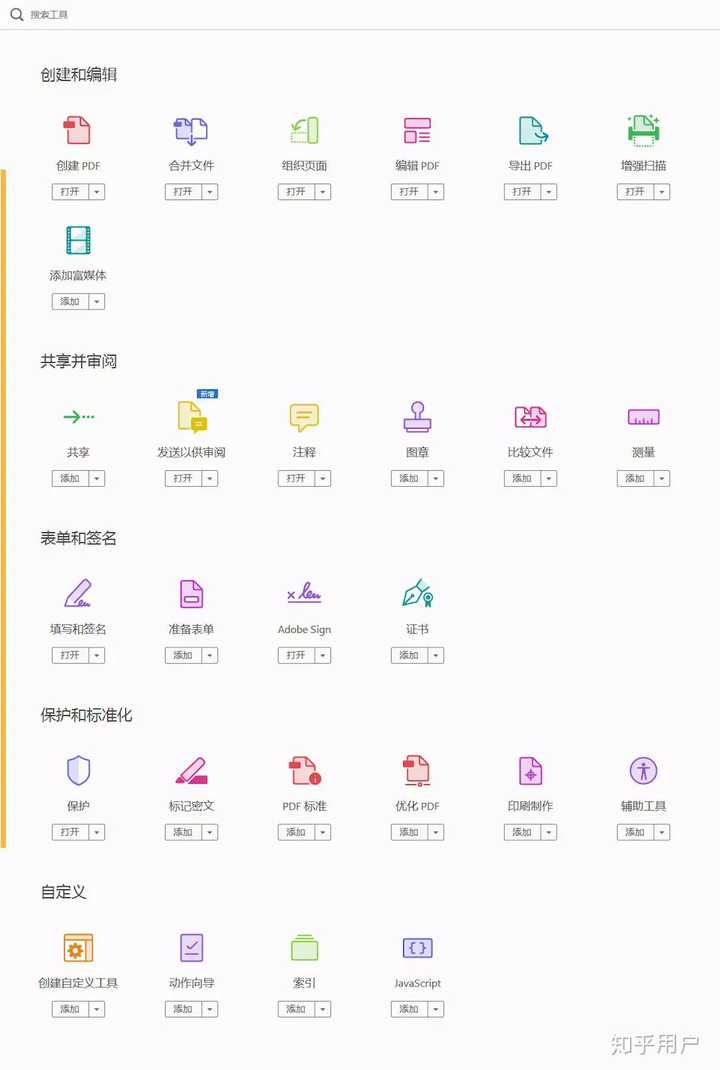Open the 注释 comment tool
This screenshot has width=720, height=1070.
tap(296, 479)
